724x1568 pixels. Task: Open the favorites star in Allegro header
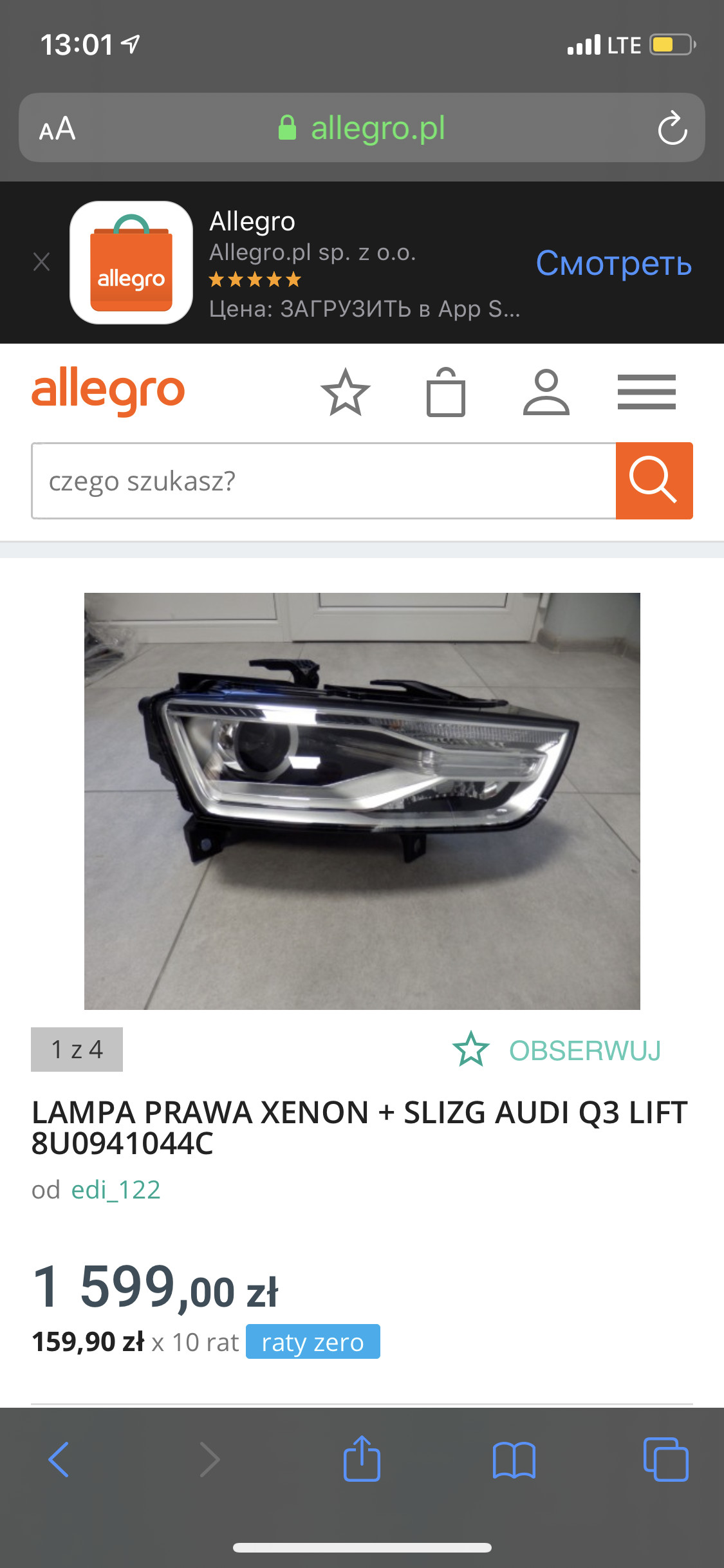coord(346,392)
